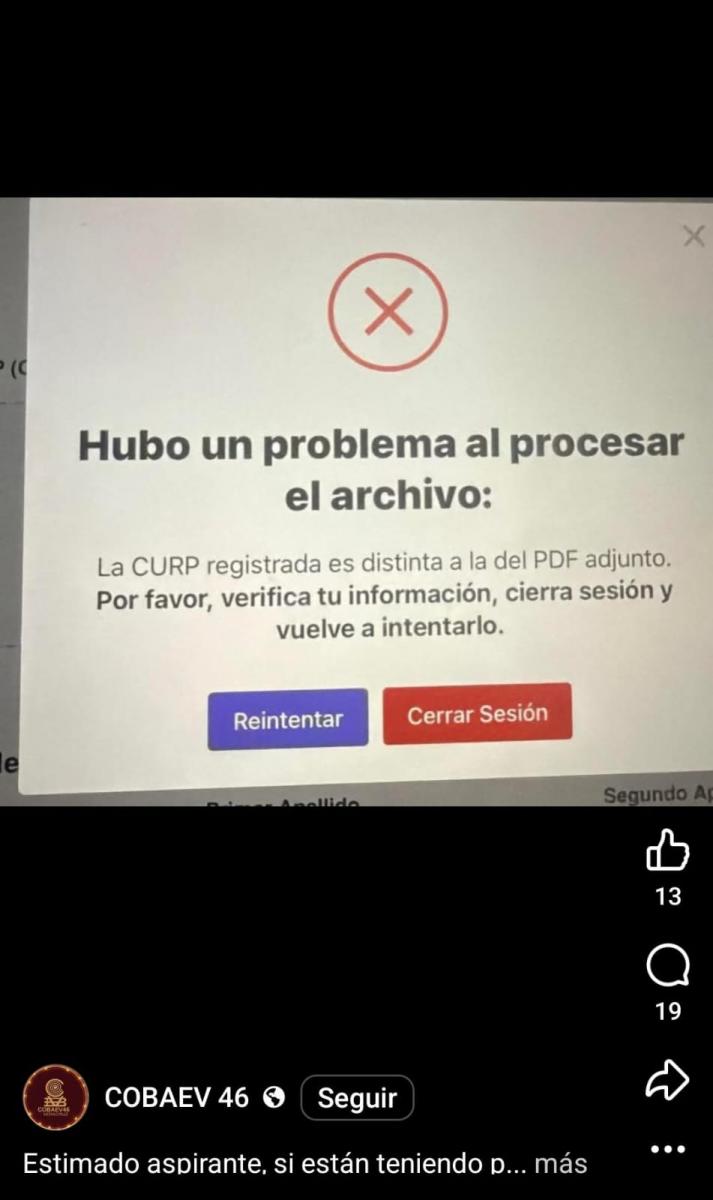
Task: Open the comments on this post
Action: [668, 966]
